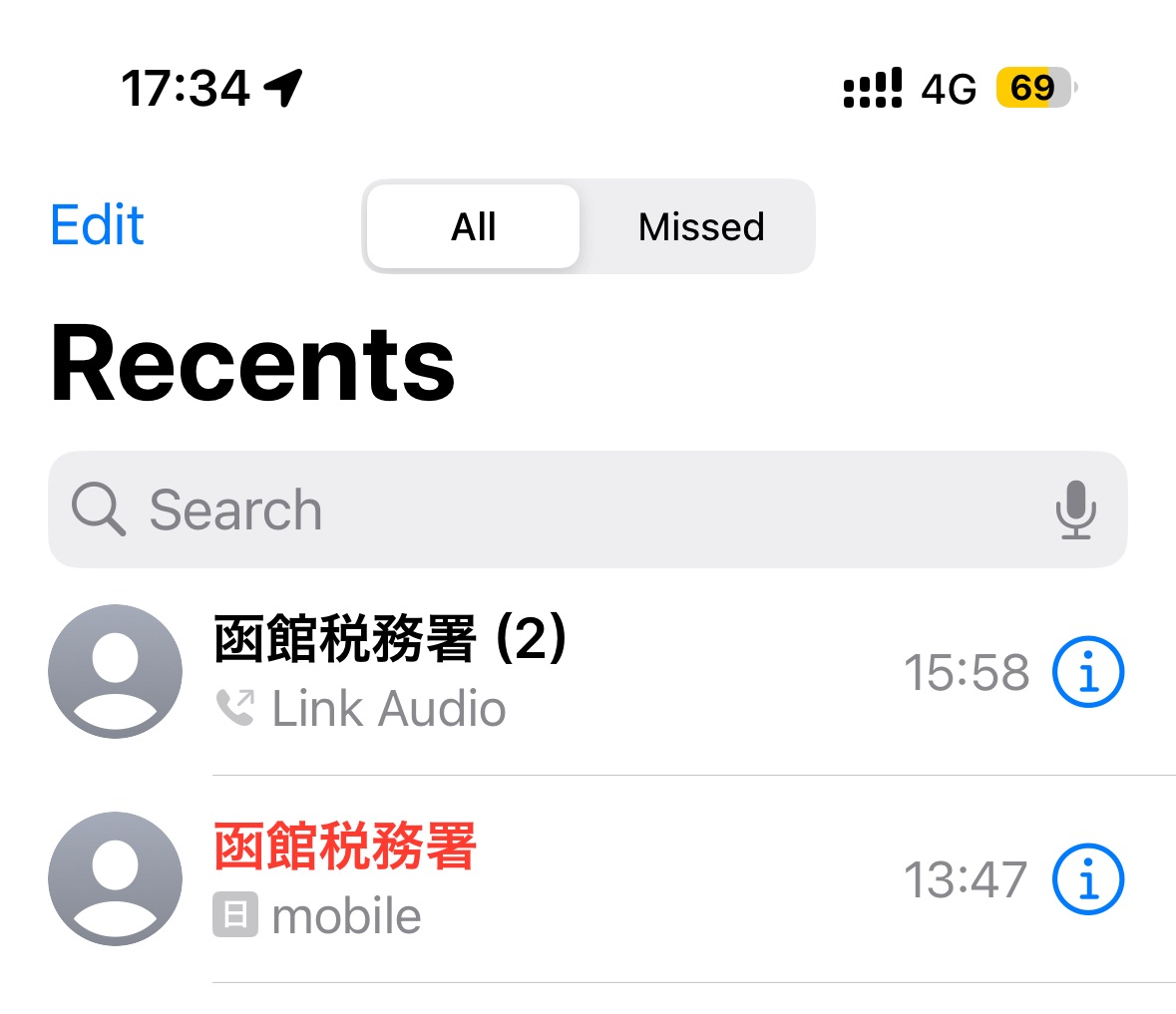Switch to the Missed calls tab

701,227
